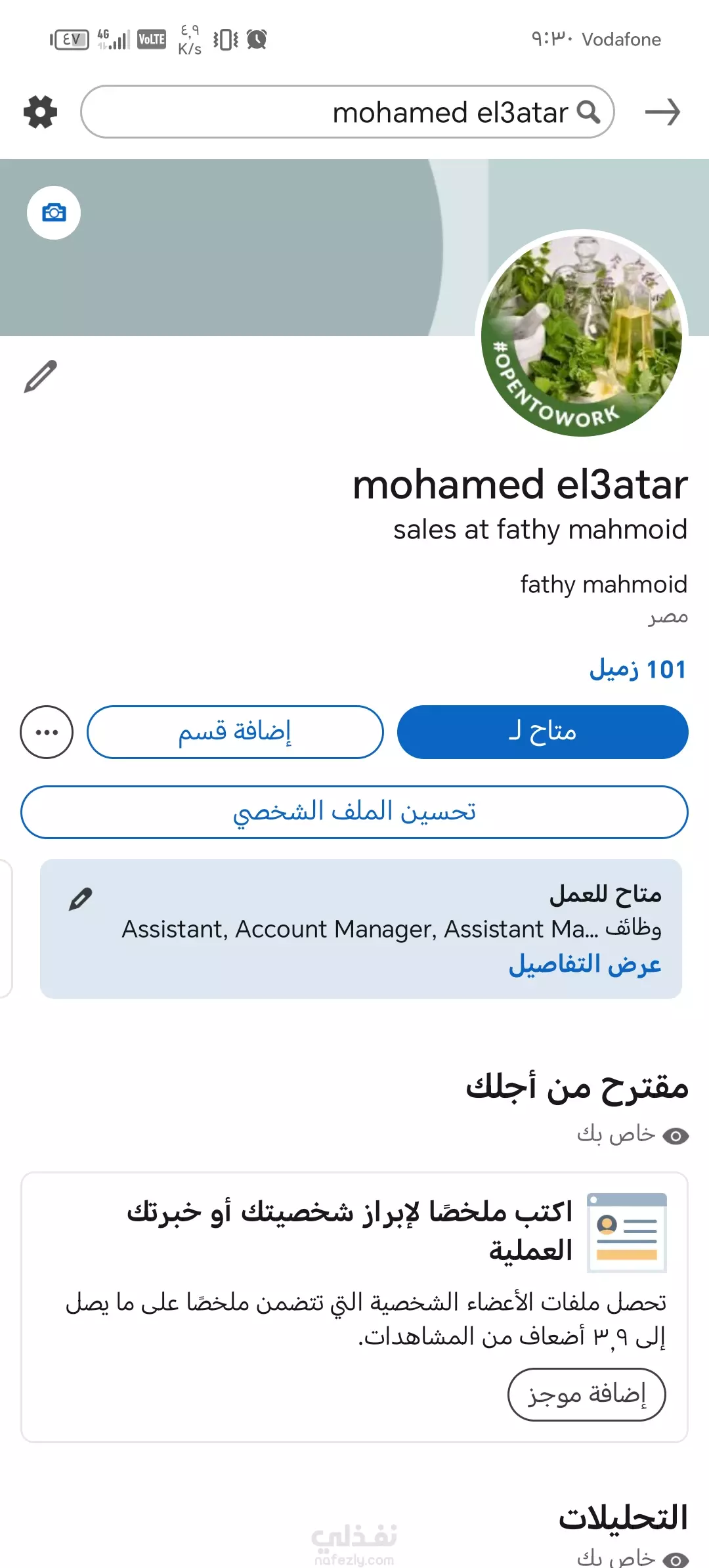Edit profile intro using the pencil icon

(x=41, y=376)
